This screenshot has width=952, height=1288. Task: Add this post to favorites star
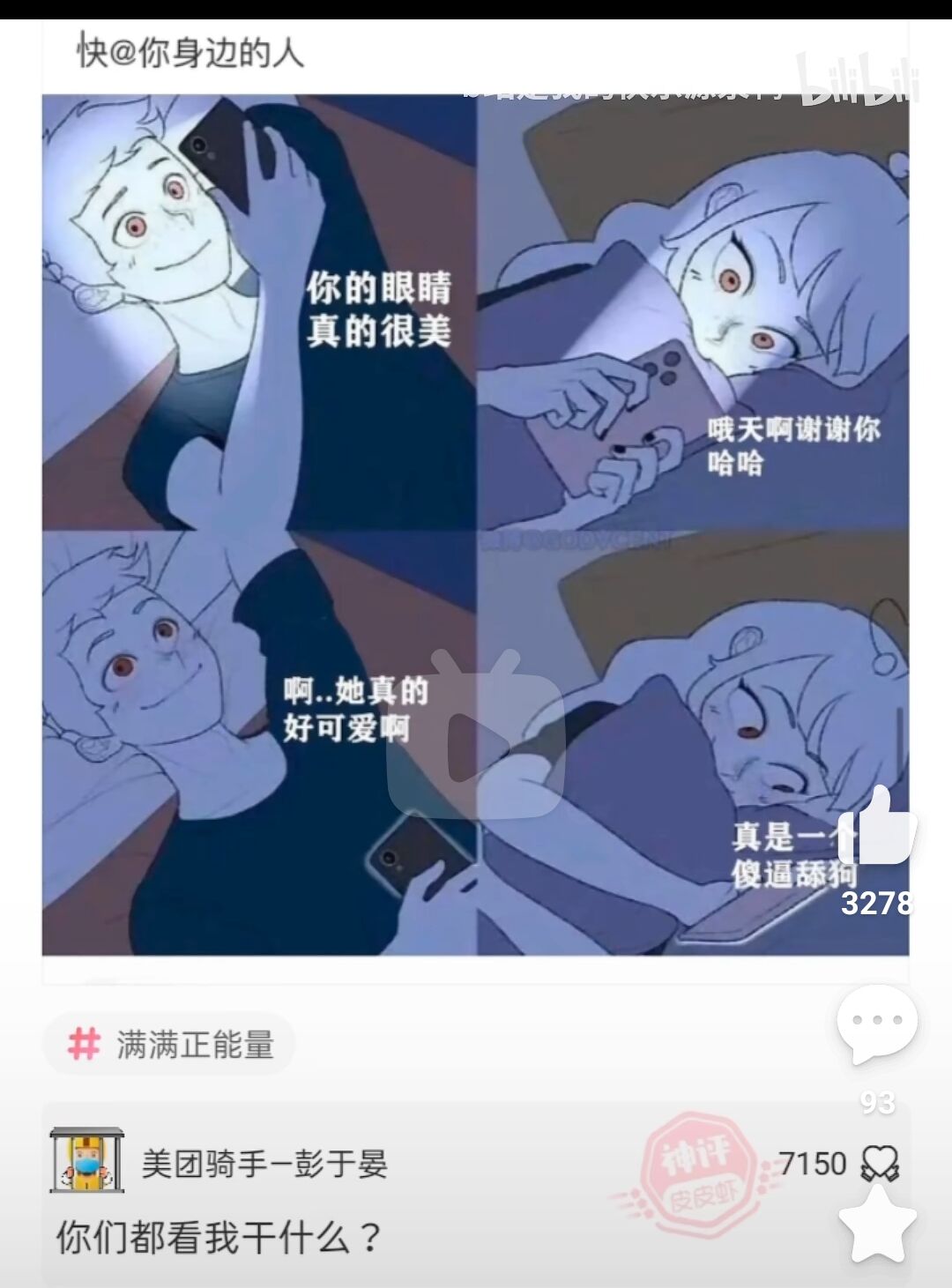878,1227
